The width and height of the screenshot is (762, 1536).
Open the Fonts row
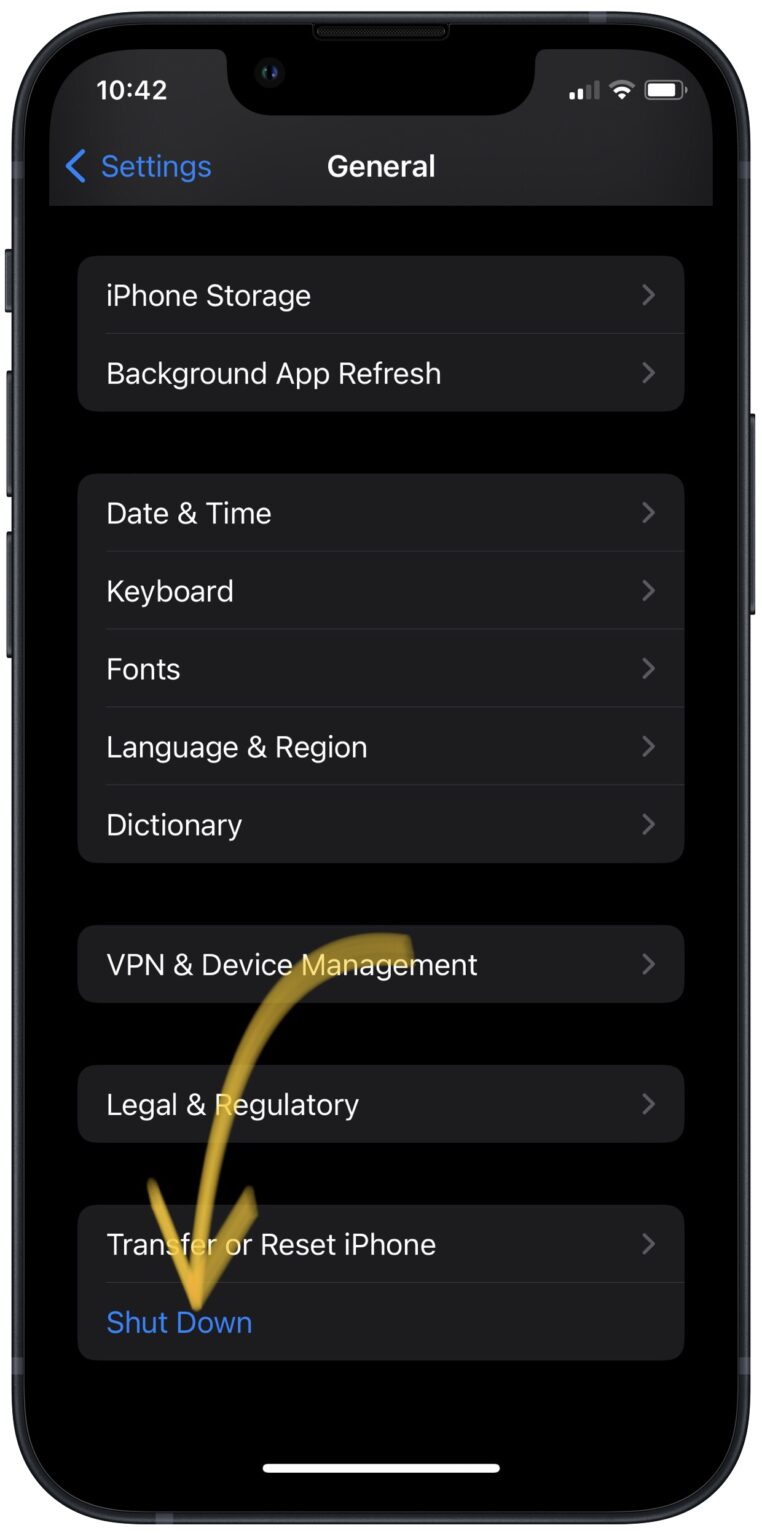tap(380, 669)
